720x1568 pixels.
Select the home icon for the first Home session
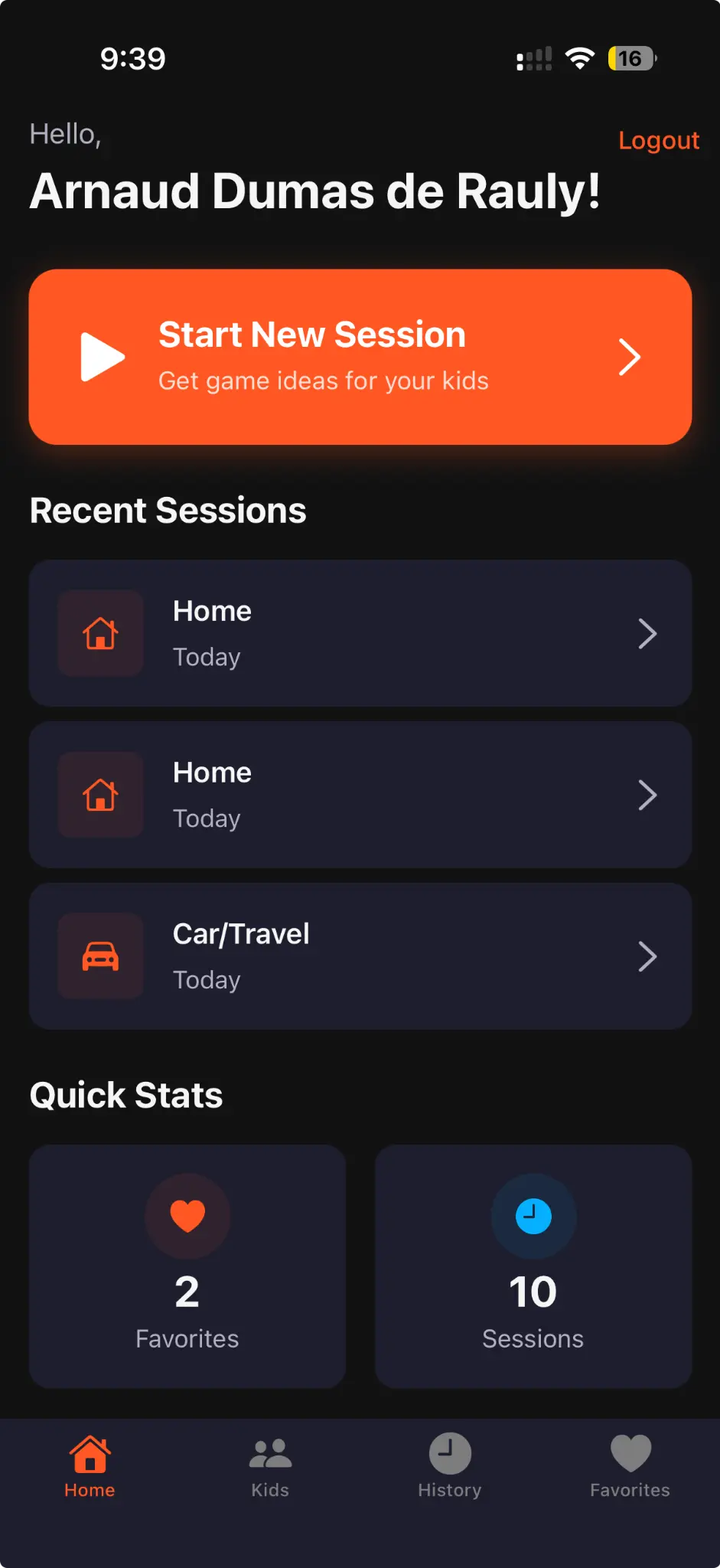[99, 633]
